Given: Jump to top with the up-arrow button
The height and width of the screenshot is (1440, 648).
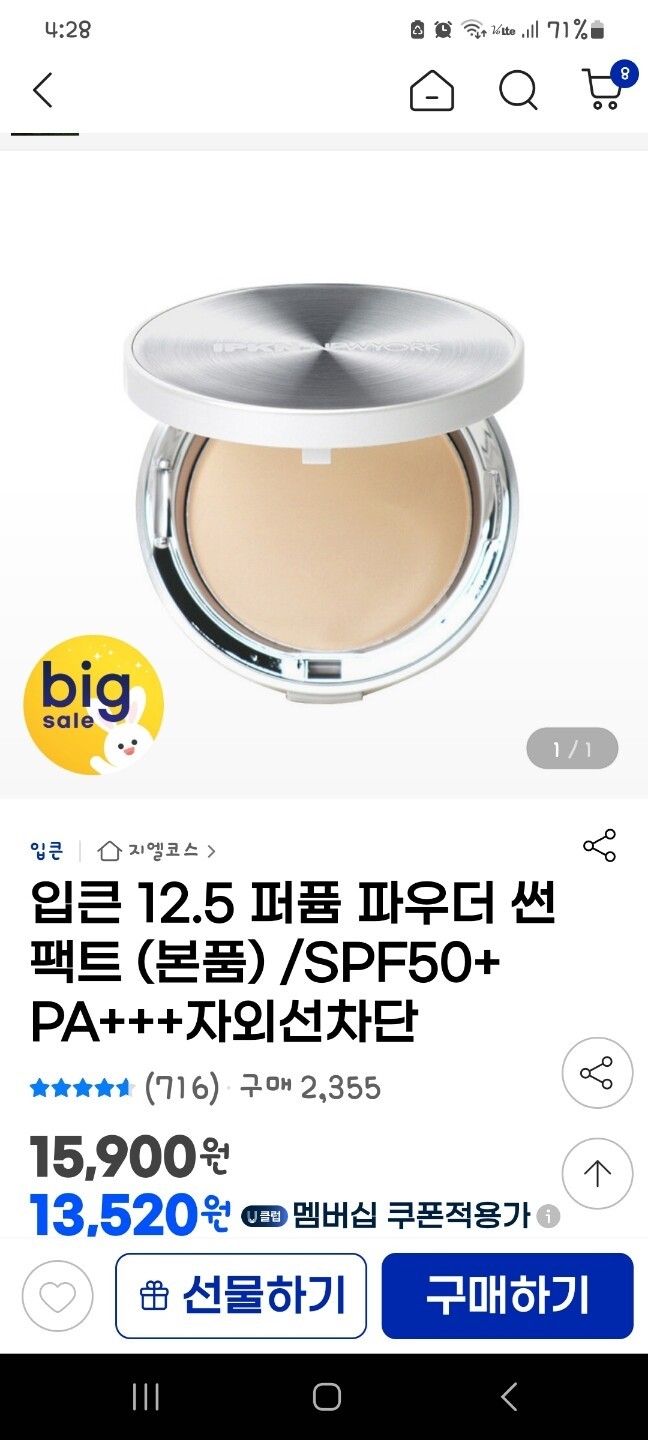Looking at the screenshot, I should click(597, 1174).
